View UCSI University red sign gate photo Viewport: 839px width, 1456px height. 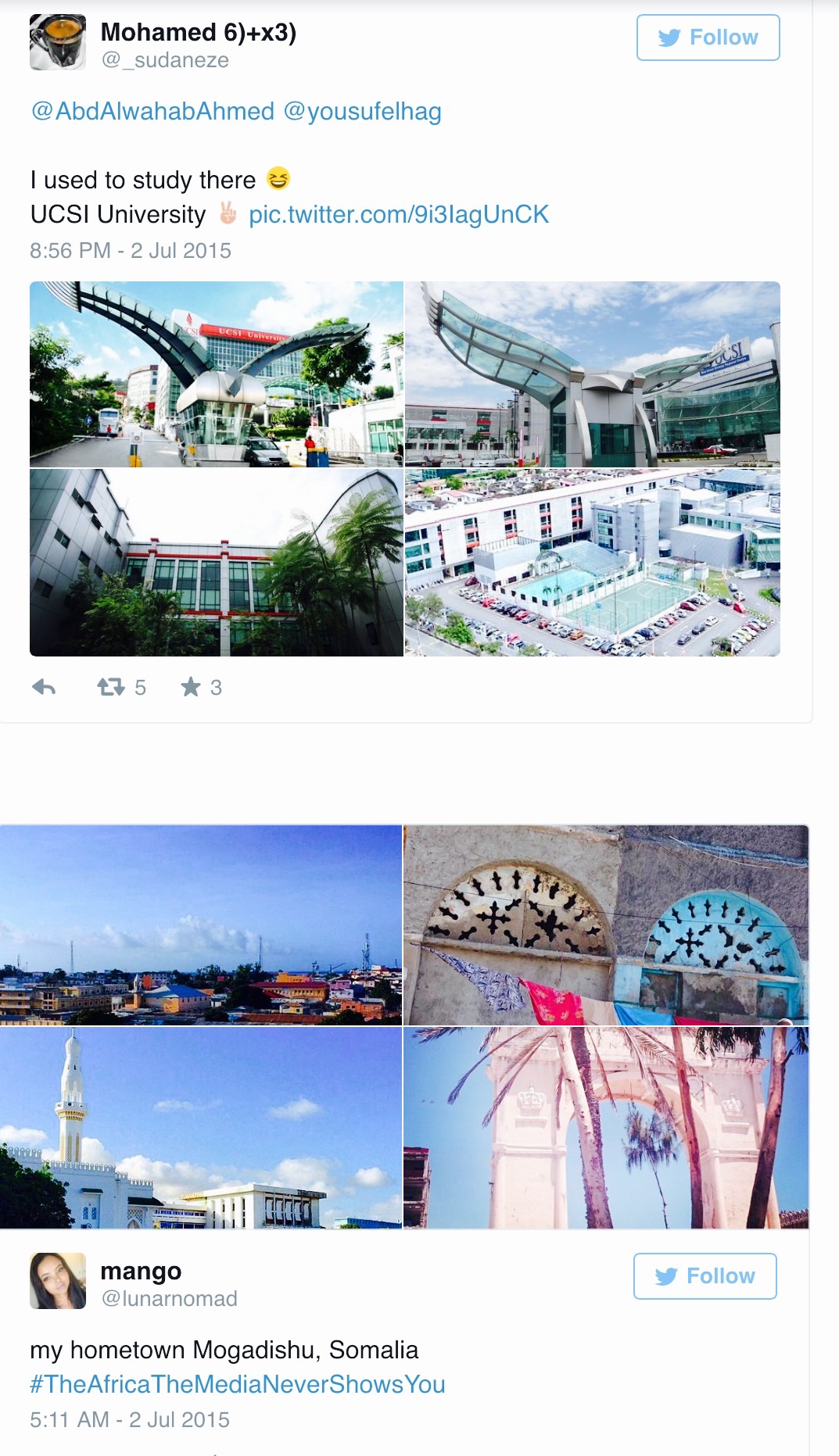click(x=217, y=374)
